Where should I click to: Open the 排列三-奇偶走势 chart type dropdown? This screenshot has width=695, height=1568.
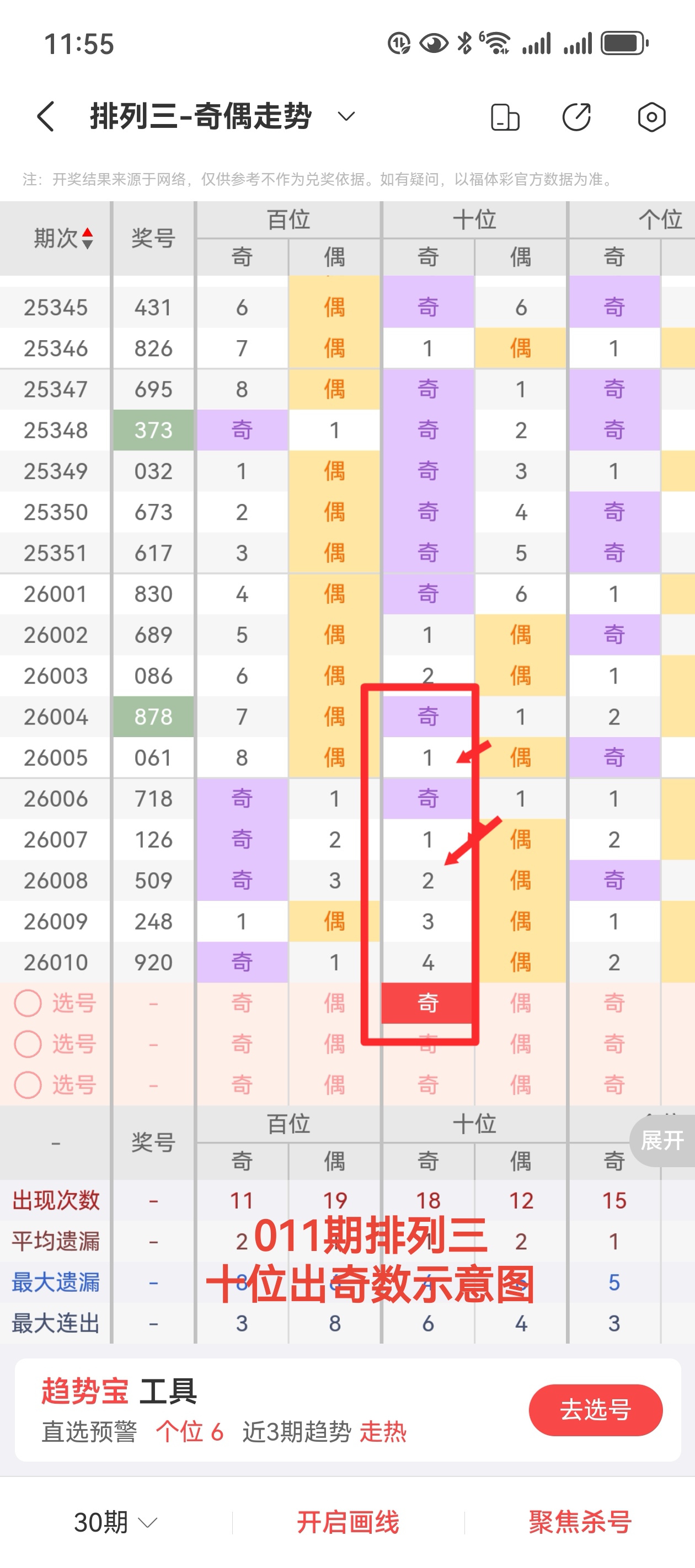pyautogui.click(x=345, y=116)
